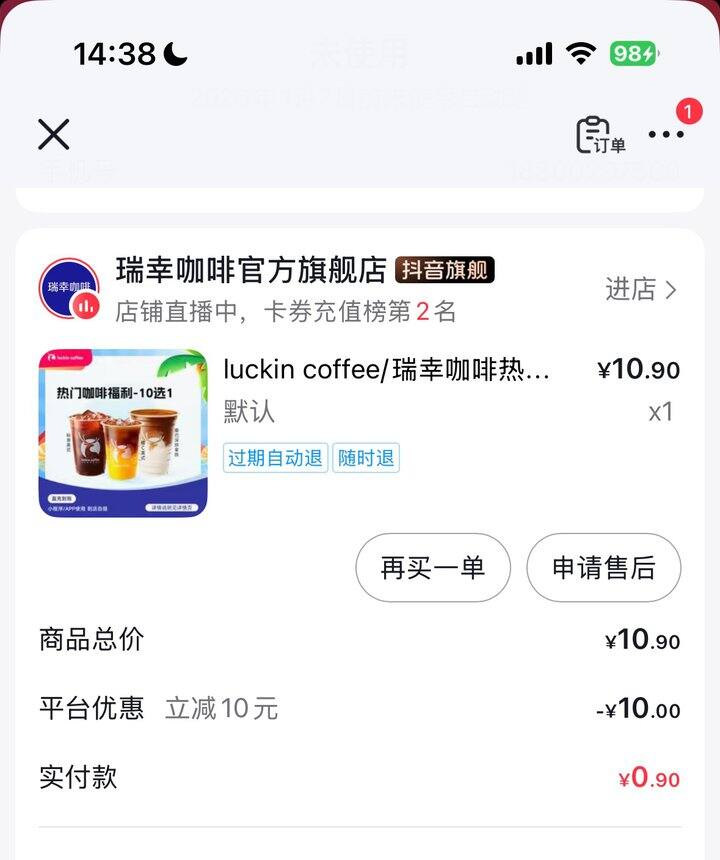Open the 瑞幸咖啡 store live avatar

point(69,289)
